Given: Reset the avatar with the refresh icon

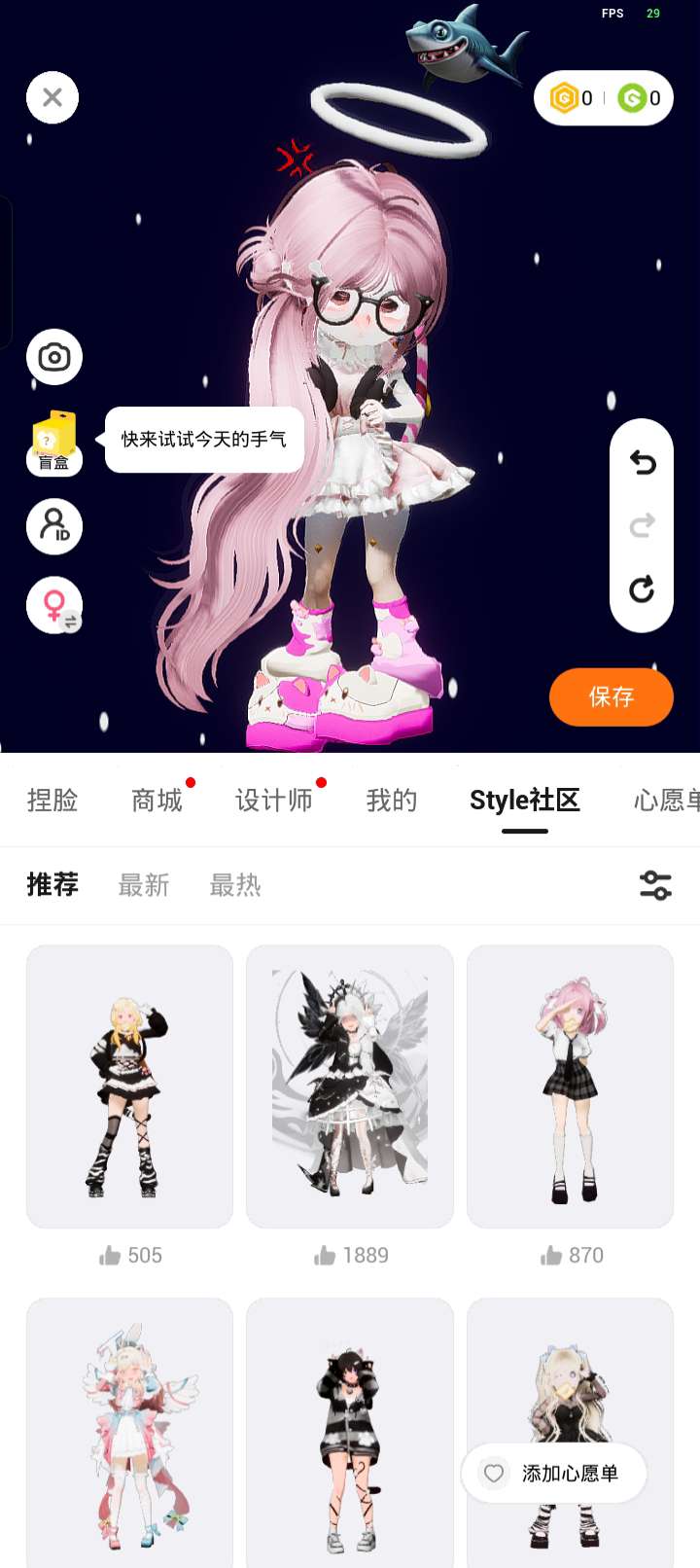Looking at the screenshot, I should [x=642, y=589].
